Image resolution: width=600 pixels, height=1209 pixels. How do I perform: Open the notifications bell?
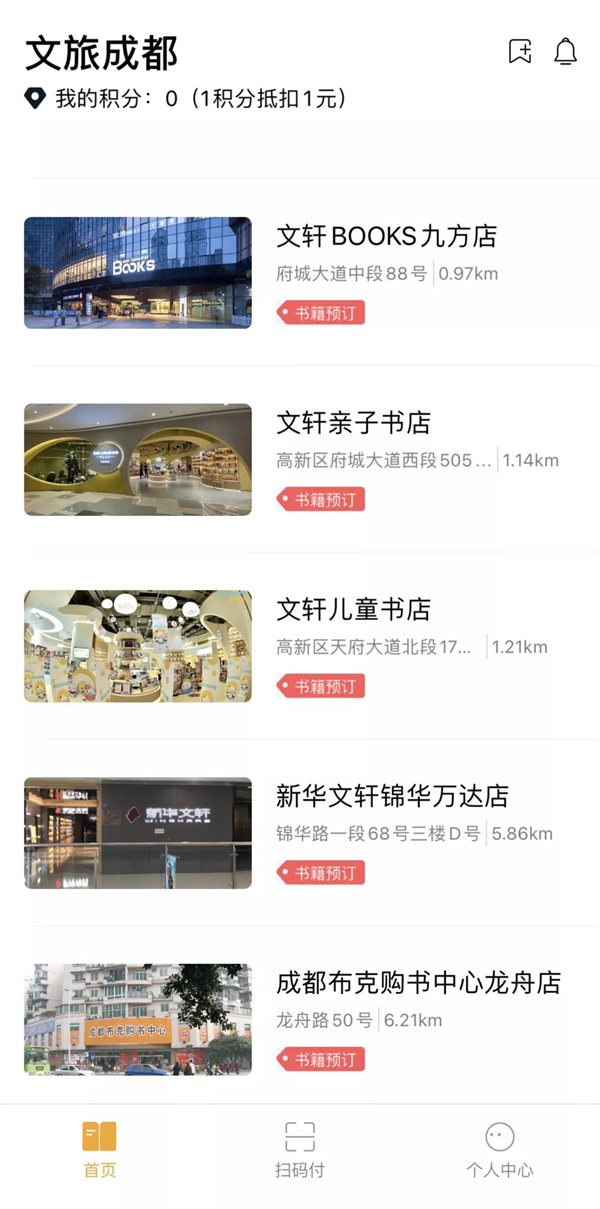[x=566, y=51]
